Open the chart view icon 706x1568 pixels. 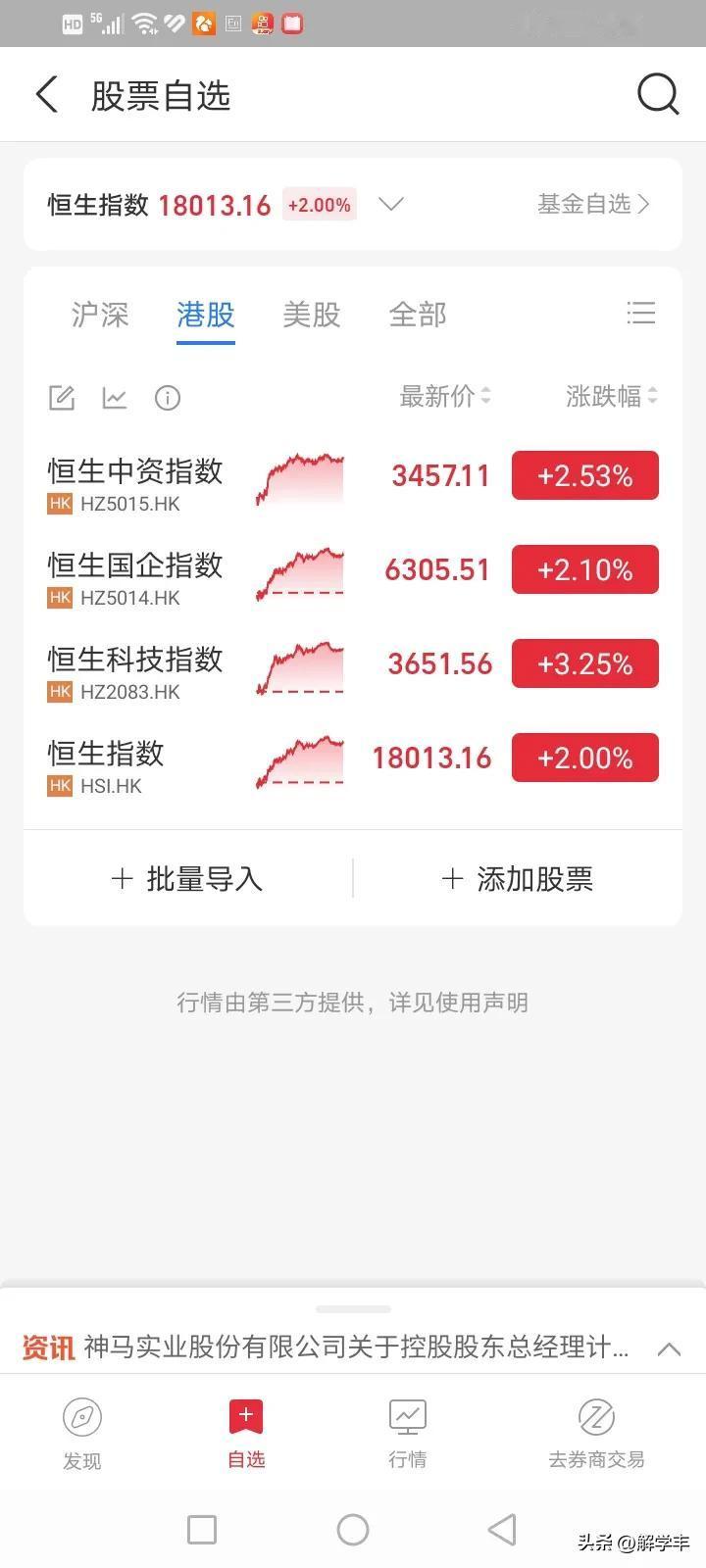115,397
